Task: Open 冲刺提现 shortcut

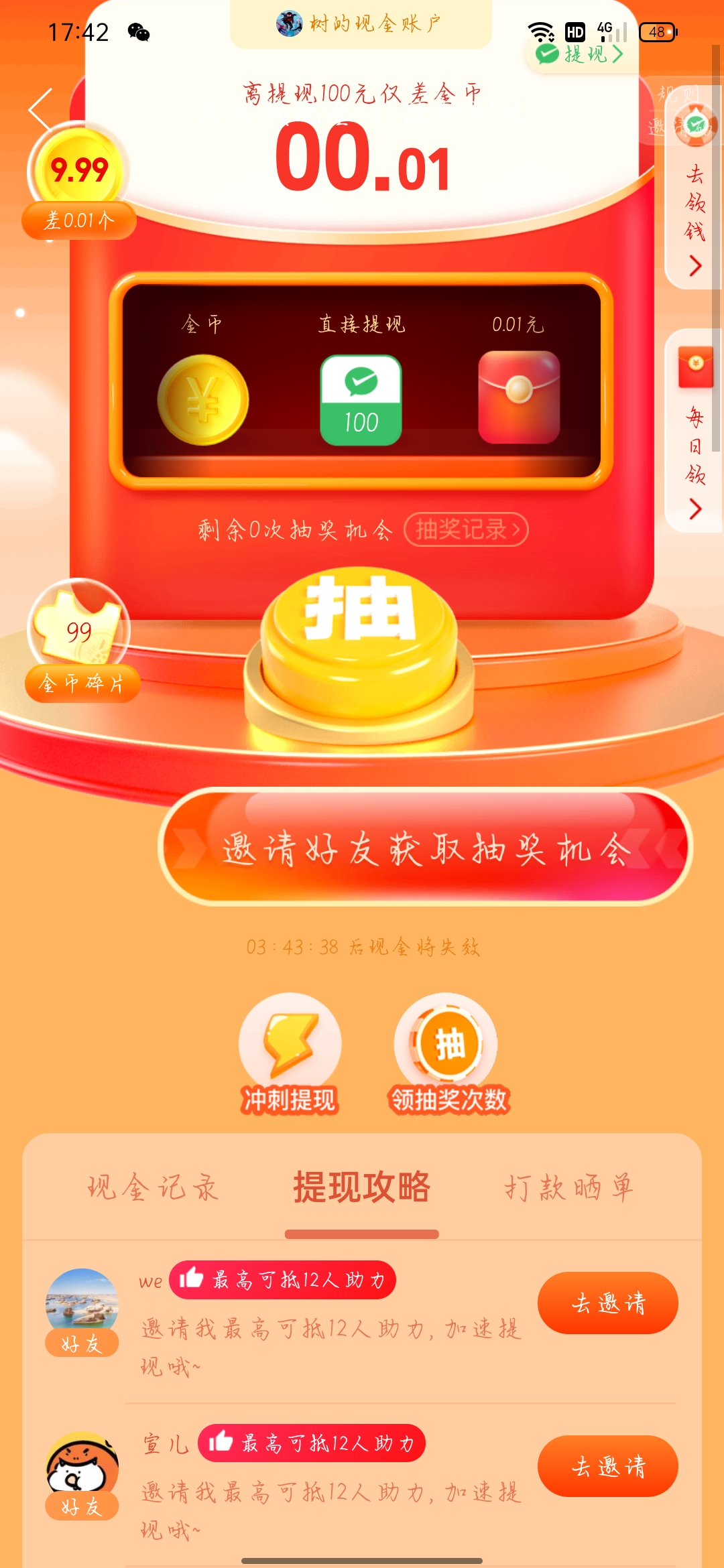Action: (290, 1053)
